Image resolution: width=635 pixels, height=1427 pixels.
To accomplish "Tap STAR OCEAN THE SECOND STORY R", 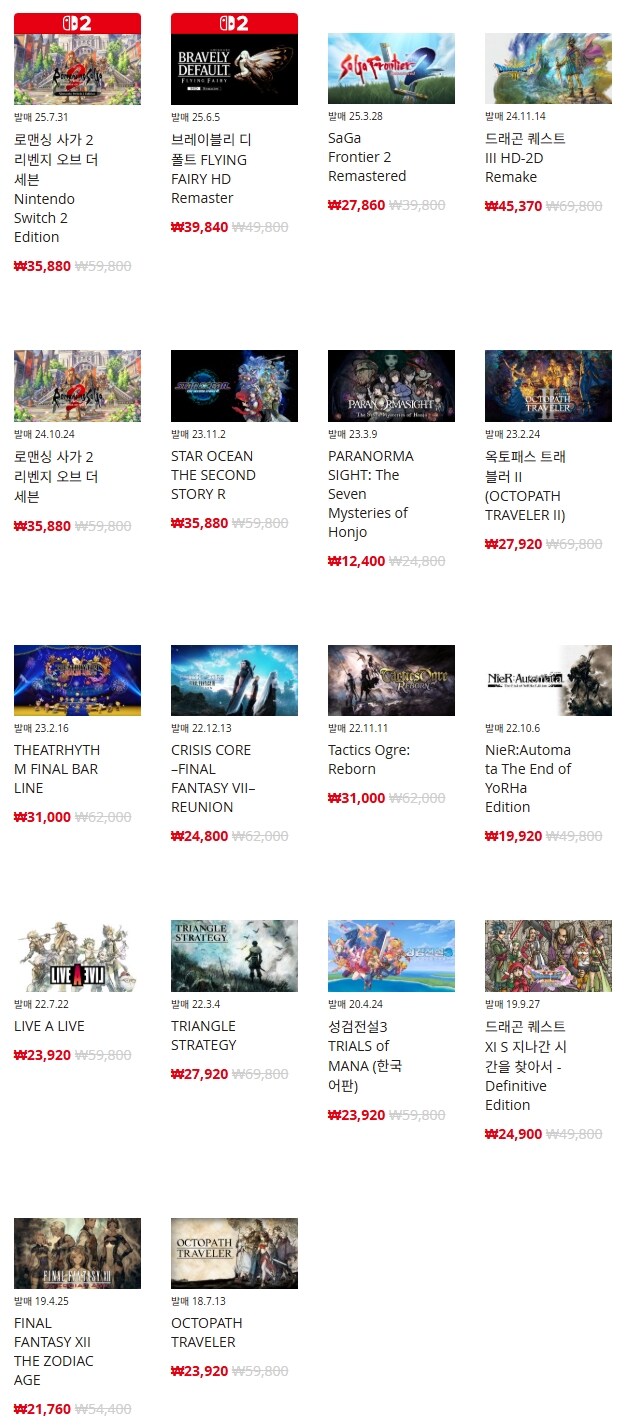I will click(234, 386).
